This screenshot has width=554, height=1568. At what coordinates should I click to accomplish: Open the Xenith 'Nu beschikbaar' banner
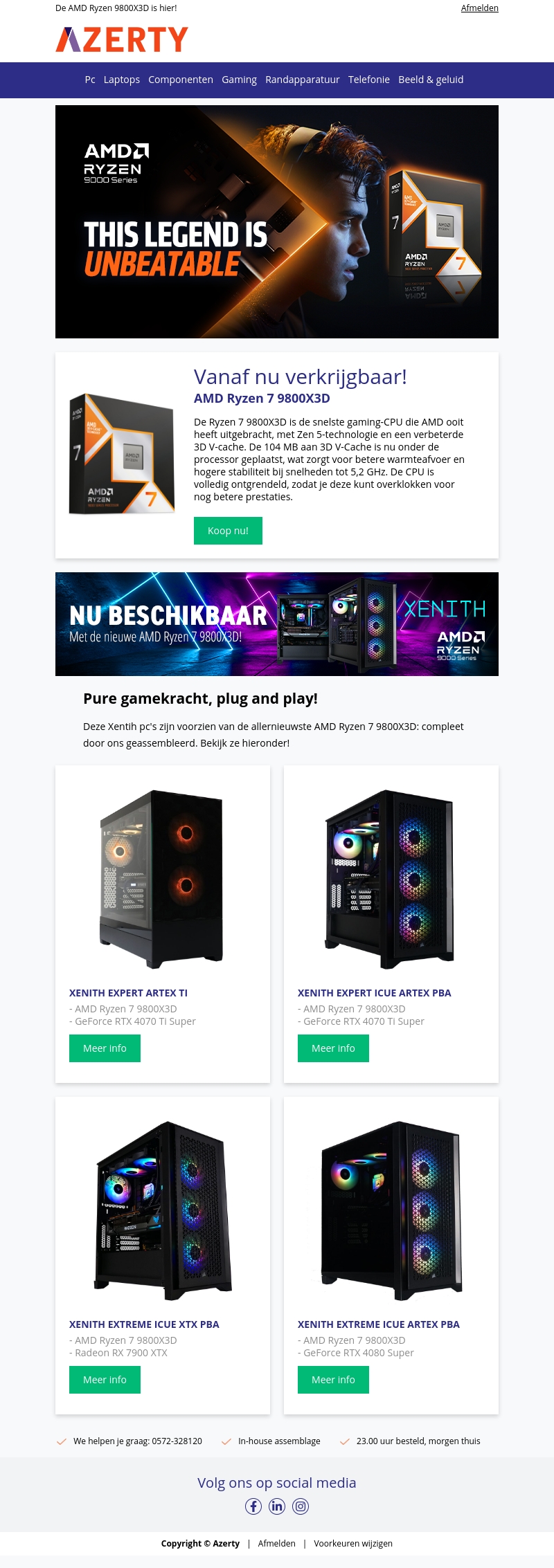pos(277,624)
